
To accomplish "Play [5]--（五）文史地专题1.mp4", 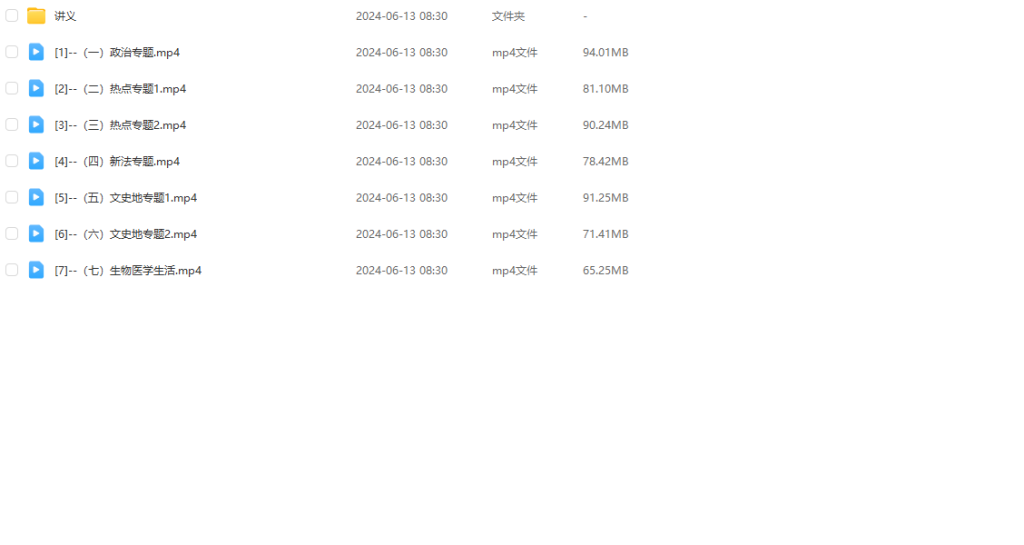I will pos(125,198).
